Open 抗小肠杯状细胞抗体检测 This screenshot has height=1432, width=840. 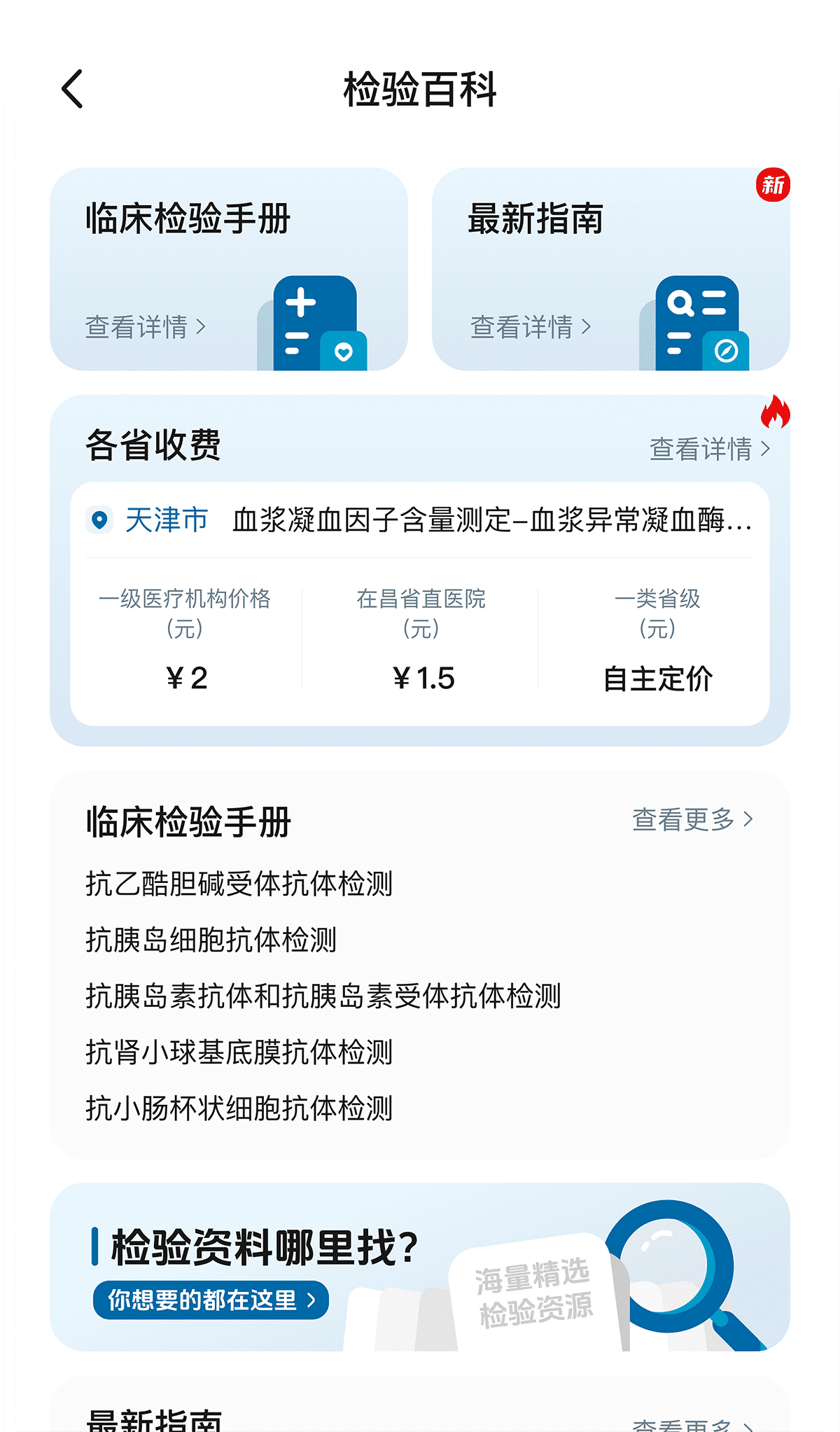tap(239, 1108)
